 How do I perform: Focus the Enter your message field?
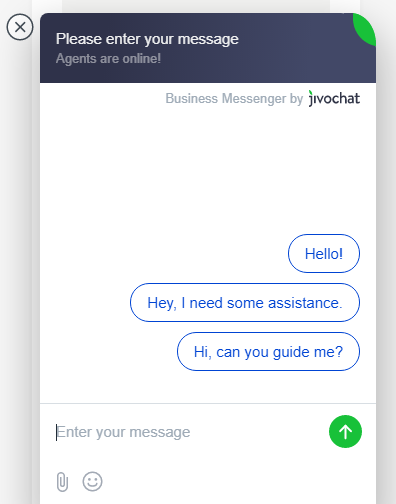point(187,432)
